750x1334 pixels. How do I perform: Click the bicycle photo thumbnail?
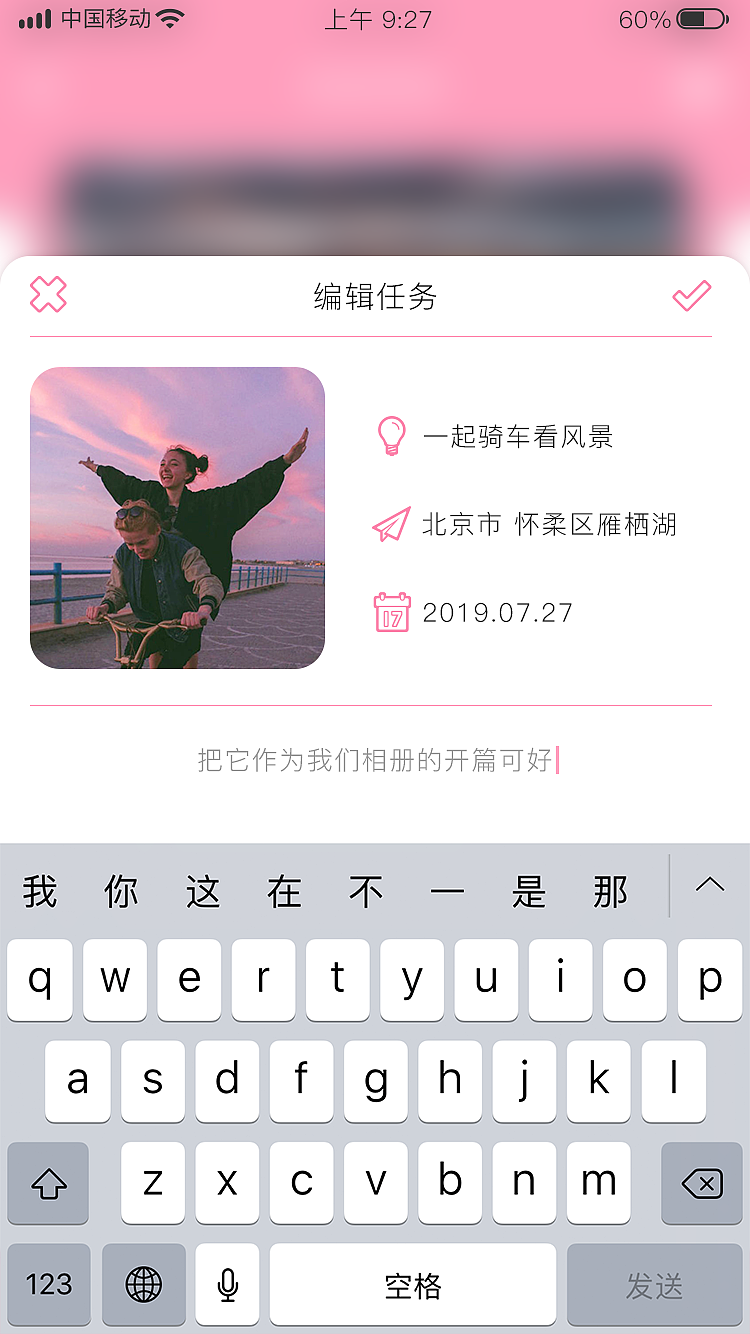[x=176, y=518]
